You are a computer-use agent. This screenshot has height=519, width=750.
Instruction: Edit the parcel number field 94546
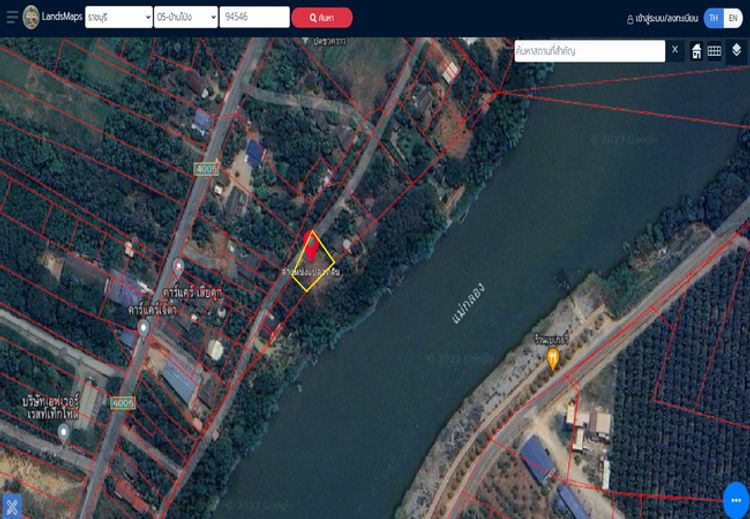click(x=254, y=17)
